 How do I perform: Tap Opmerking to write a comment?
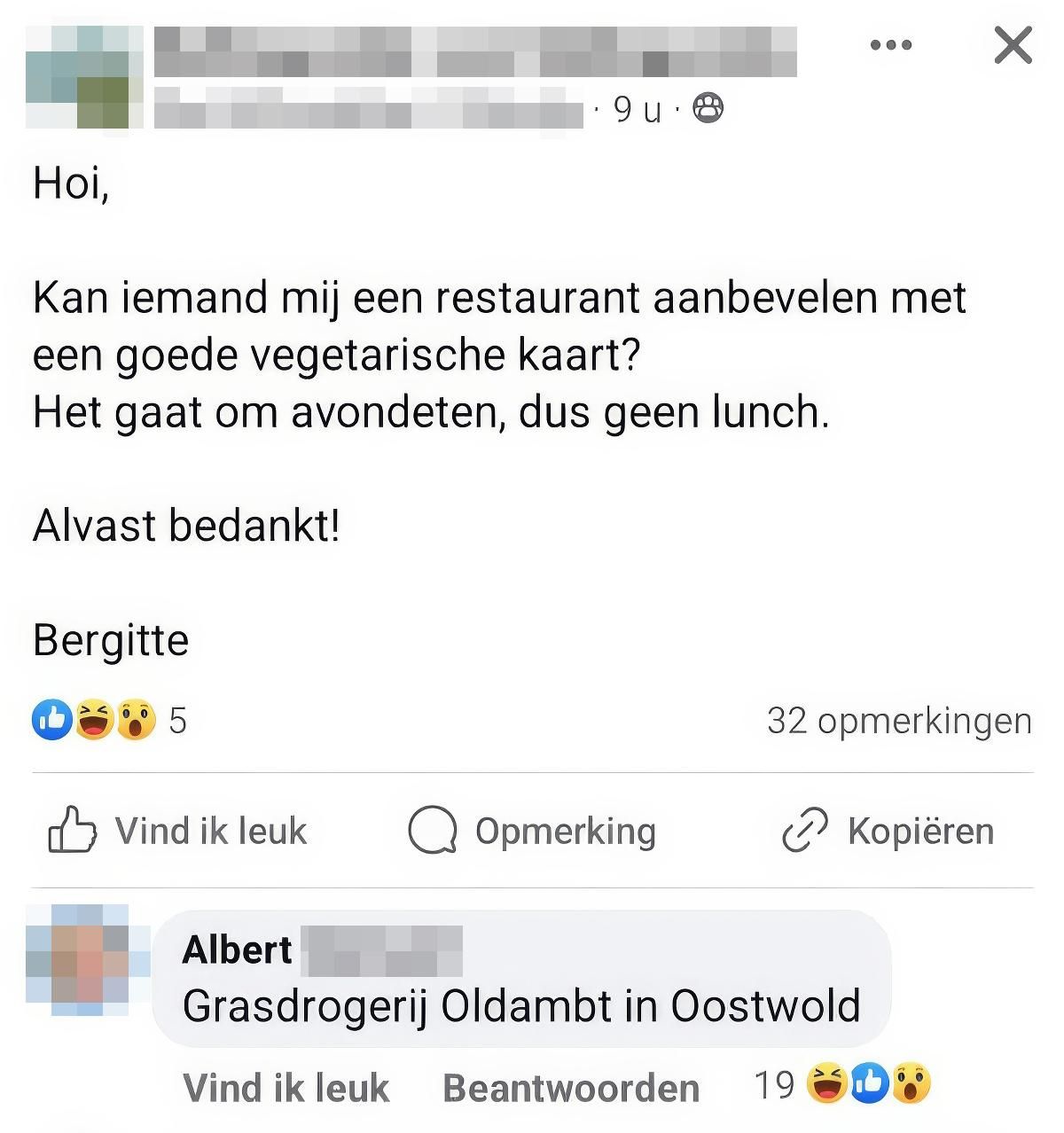tap(532, 831)
